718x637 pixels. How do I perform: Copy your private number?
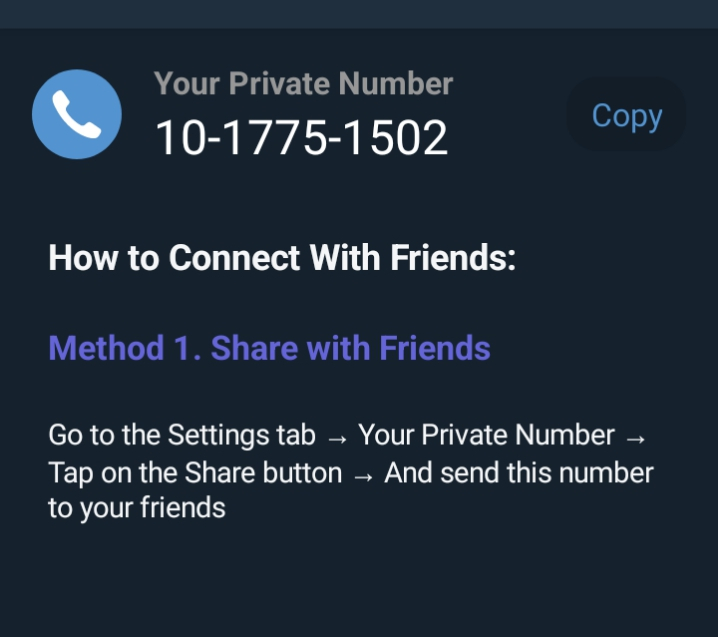click(x=626, y=116)
